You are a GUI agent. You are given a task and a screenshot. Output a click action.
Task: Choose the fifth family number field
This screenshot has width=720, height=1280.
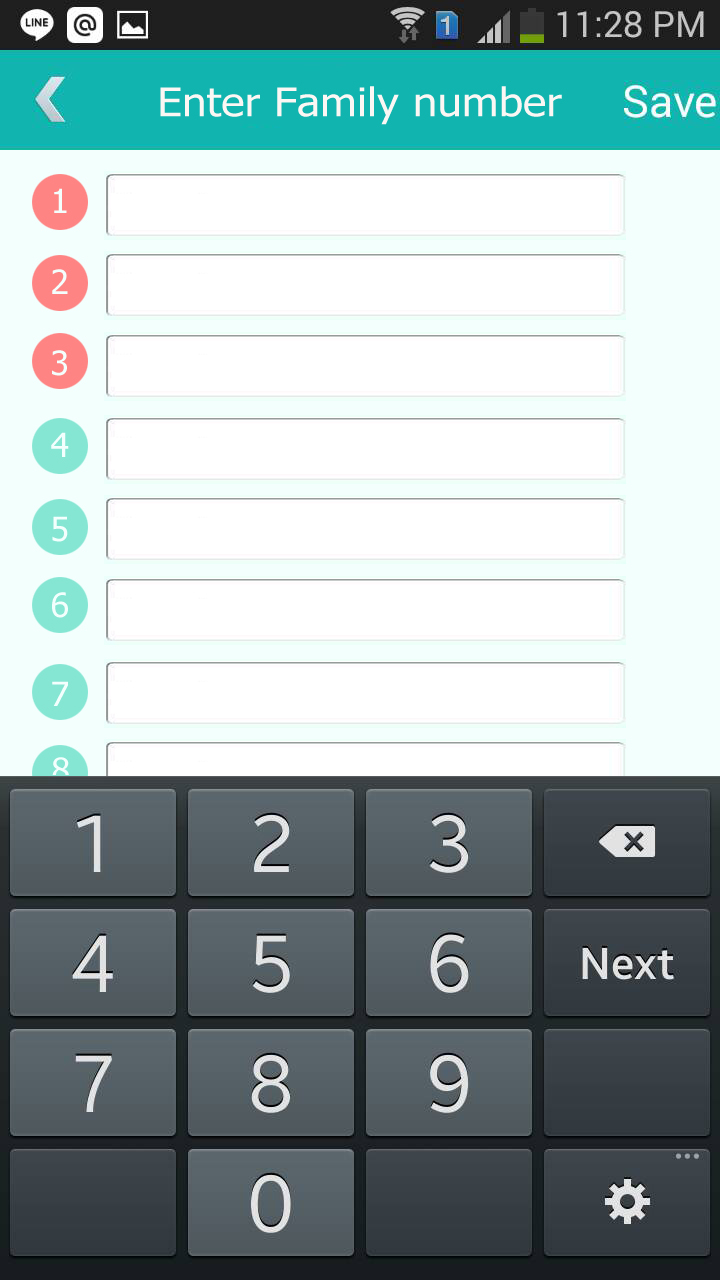pos(365,529)
